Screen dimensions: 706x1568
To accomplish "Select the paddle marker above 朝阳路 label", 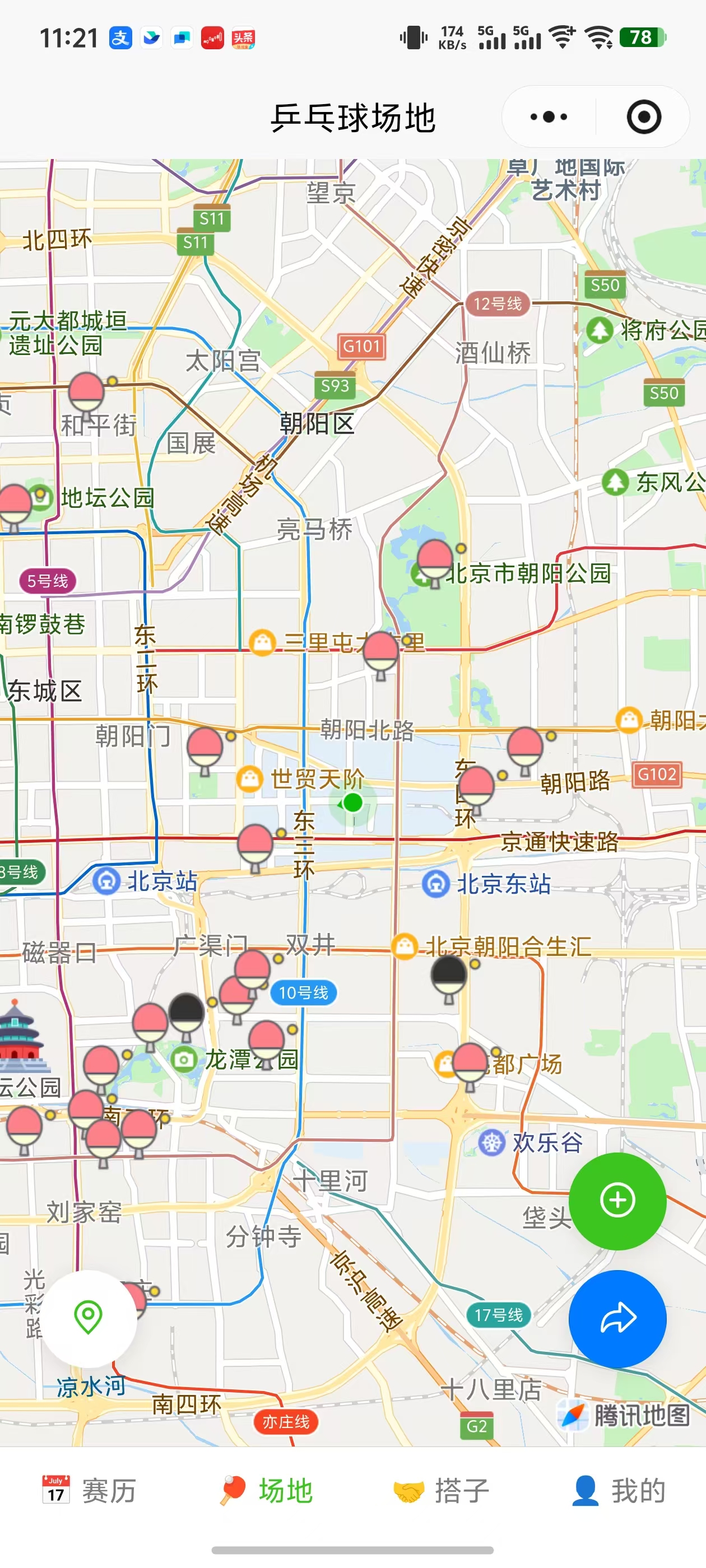I will pyautogui.click(x=524, y=747).
